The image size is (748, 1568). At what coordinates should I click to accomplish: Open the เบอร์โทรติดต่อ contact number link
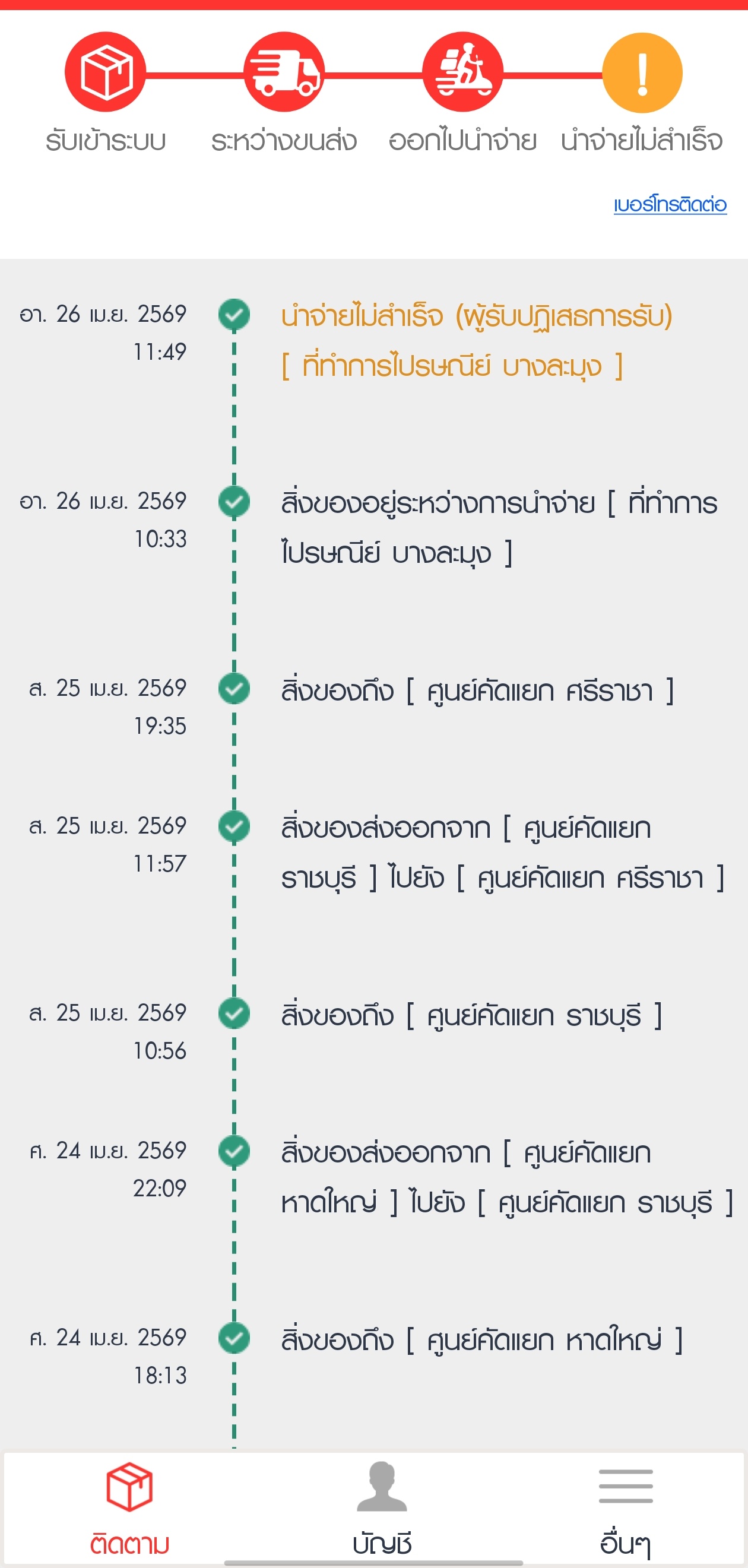click(x=670, y=204)
